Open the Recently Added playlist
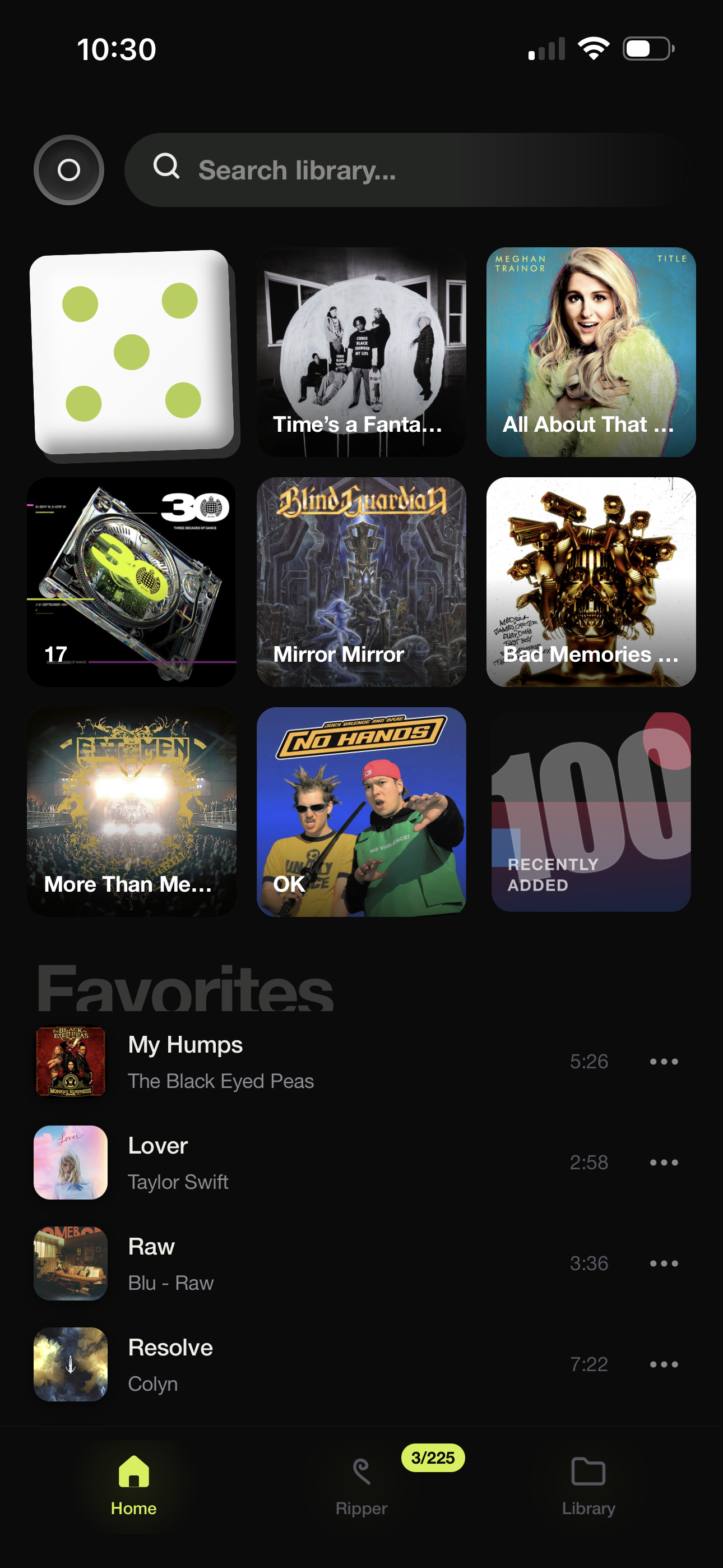The width and height of the screenshot is (723, 1568). point(591,812)
